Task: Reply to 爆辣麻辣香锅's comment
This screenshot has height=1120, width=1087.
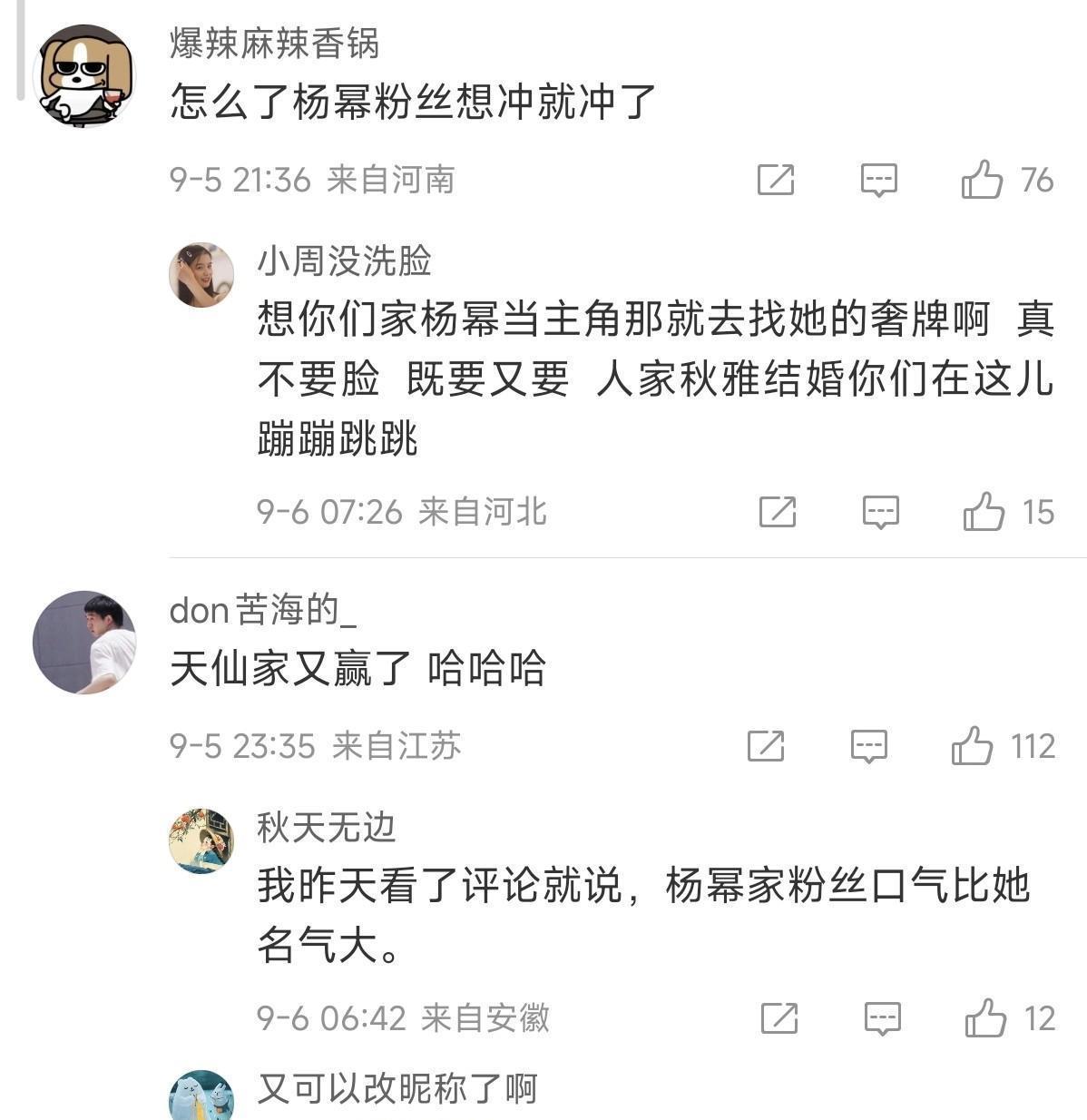Action: [x=878, y=180]
